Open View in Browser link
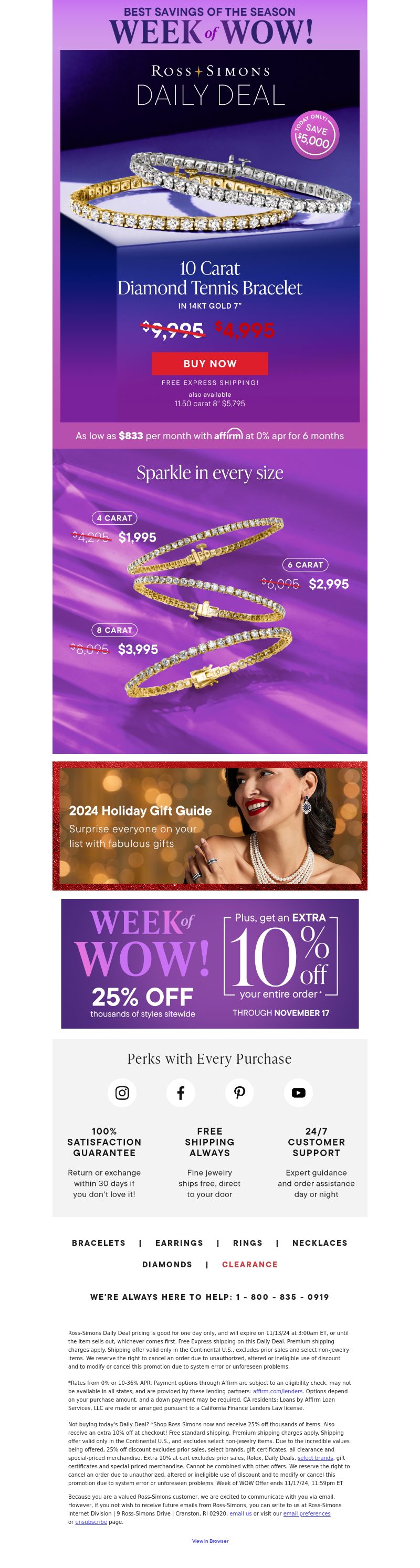This screenshot has height=1568, width=420. (210, 1541)
